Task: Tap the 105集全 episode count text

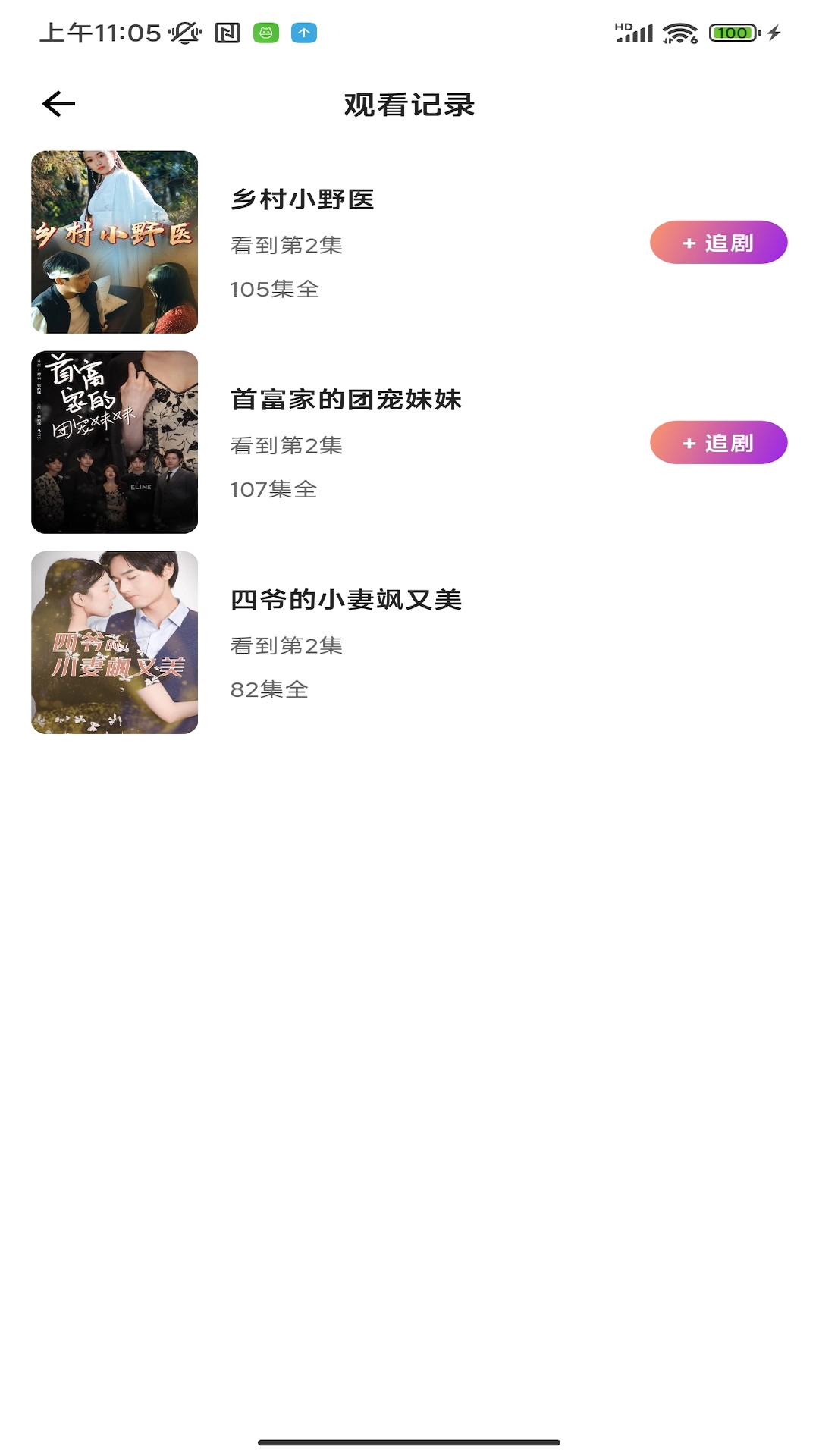Action: click(275, 288)
